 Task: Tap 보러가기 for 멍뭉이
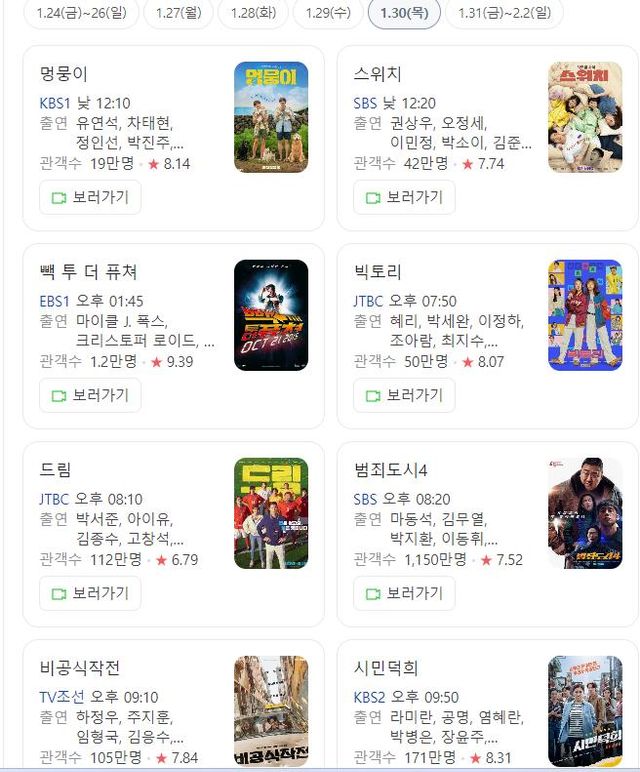point(90,198)
